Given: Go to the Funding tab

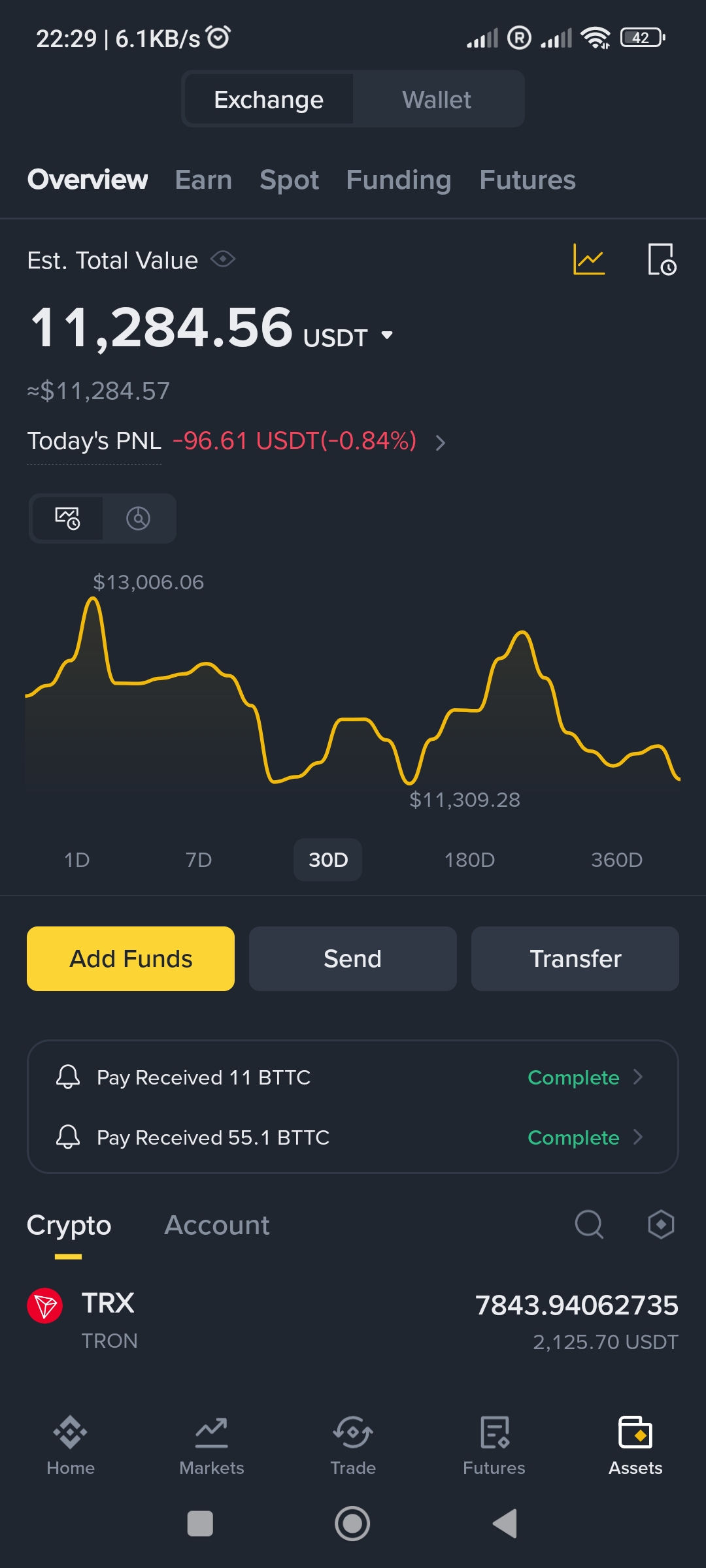Looking at the screenshot, I should (x=398, y=180).
